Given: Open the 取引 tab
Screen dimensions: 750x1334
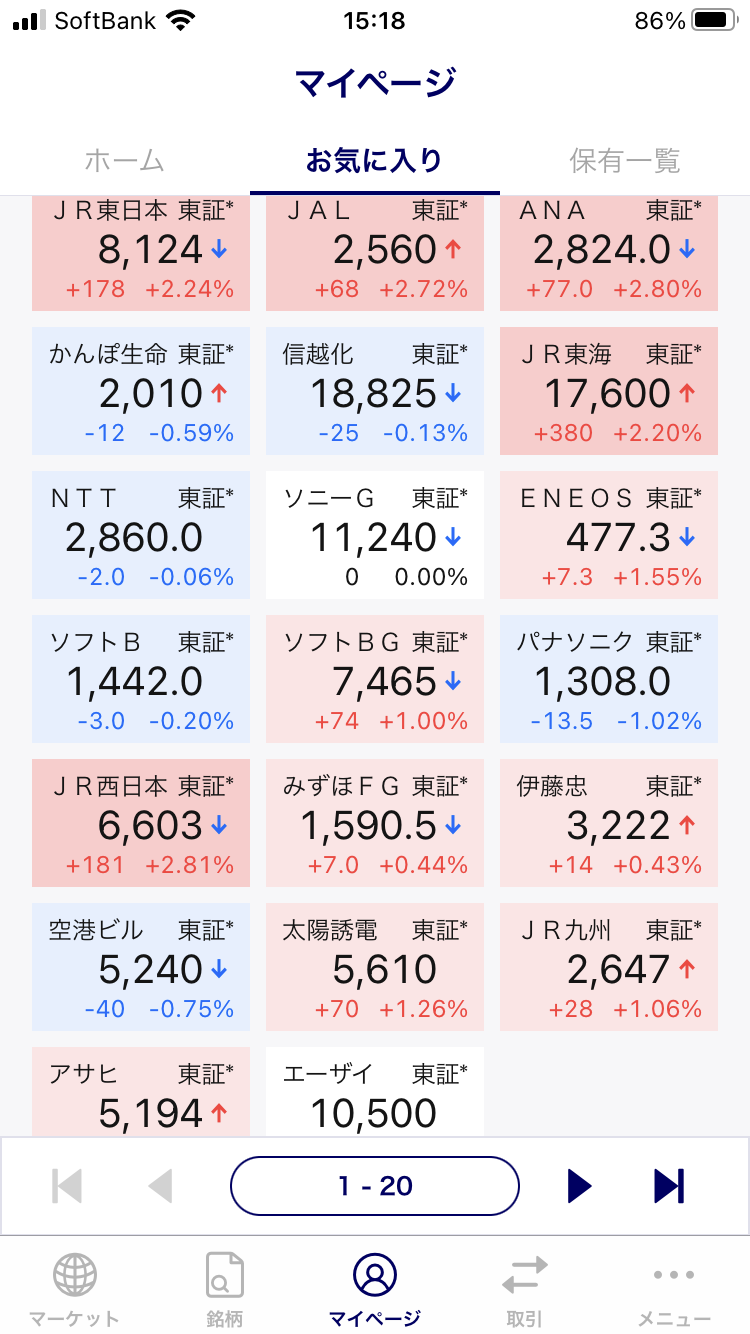Looking at the screenshot, I should point(524,1288).
